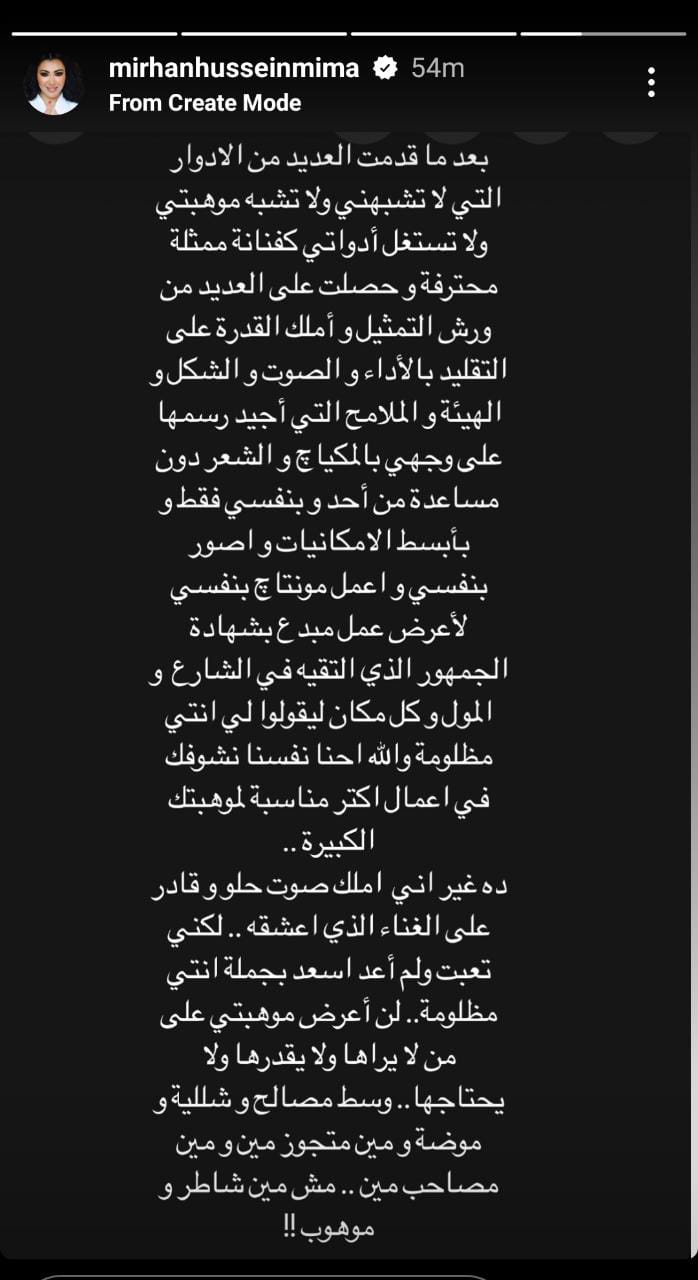Open the three-dot story options menu
The height and width of the screenshot is (1280, 698).
tap(651, 82)
